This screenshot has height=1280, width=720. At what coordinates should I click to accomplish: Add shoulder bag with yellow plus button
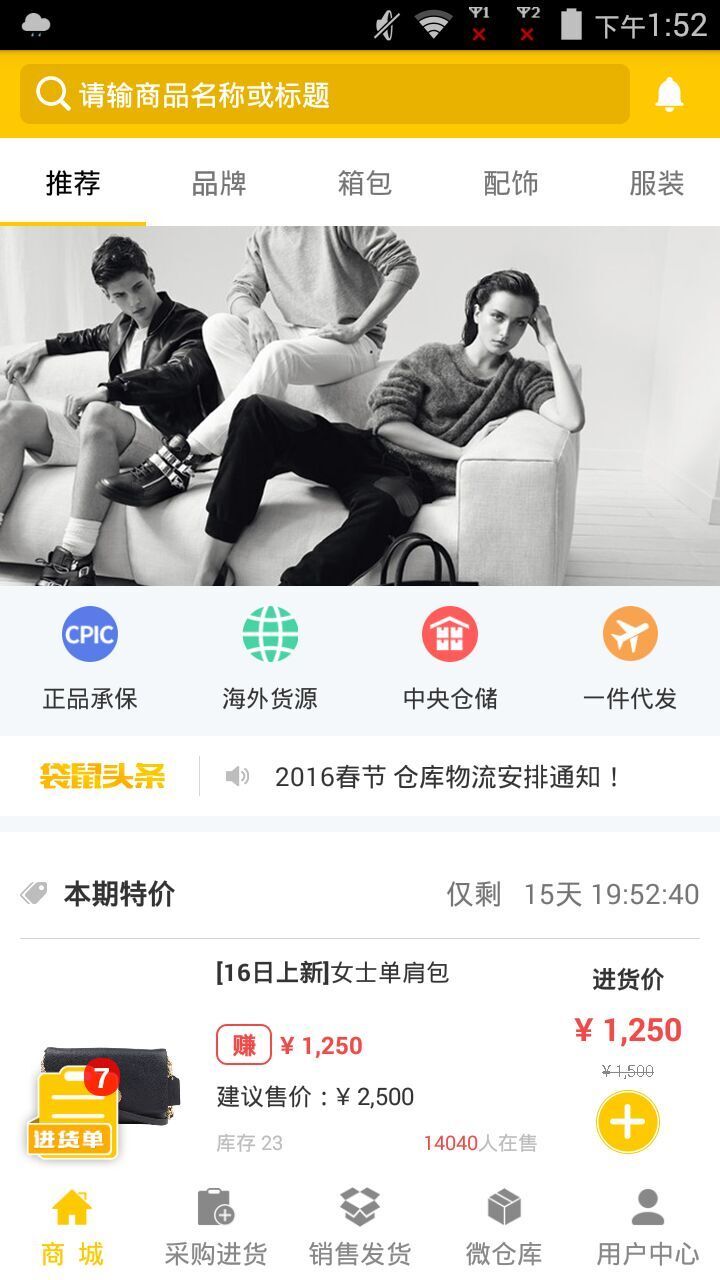tap(627, 1122)
